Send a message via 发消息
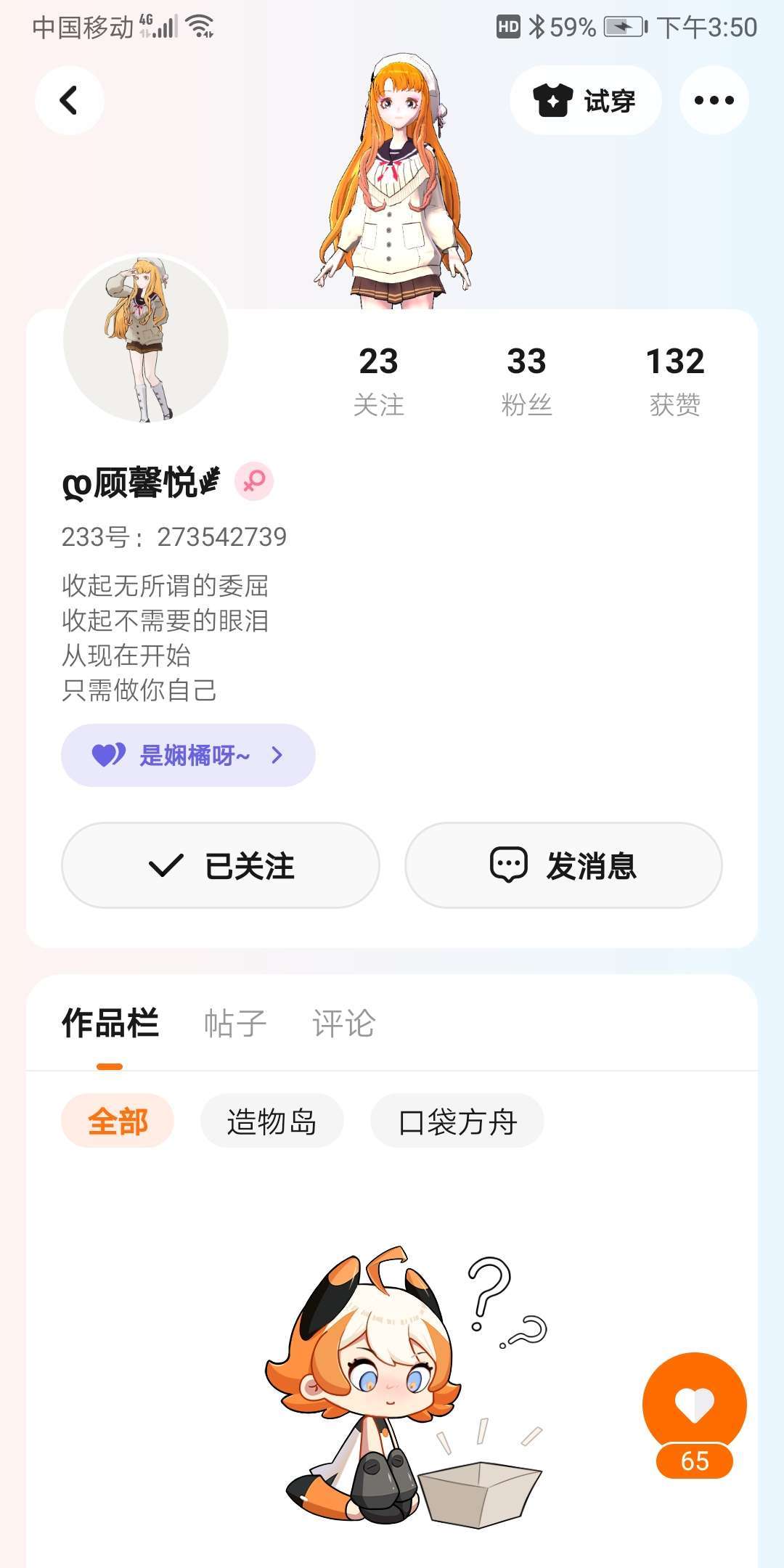This screenshot has width=784, height=1568. pyautogui.click(x=563, y=865)
